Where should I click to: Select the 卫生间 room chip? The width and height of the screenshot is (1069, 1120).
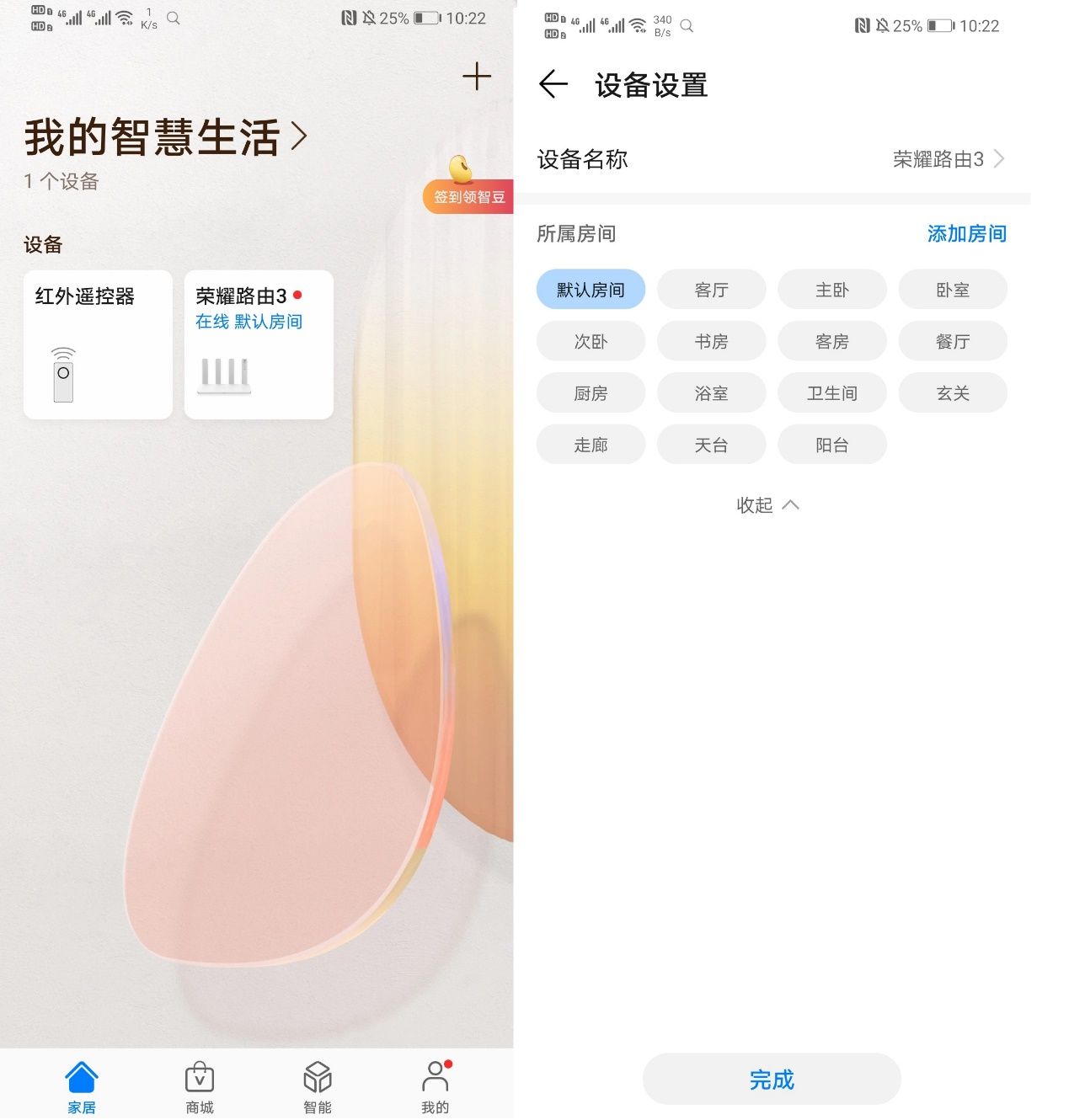831,393
